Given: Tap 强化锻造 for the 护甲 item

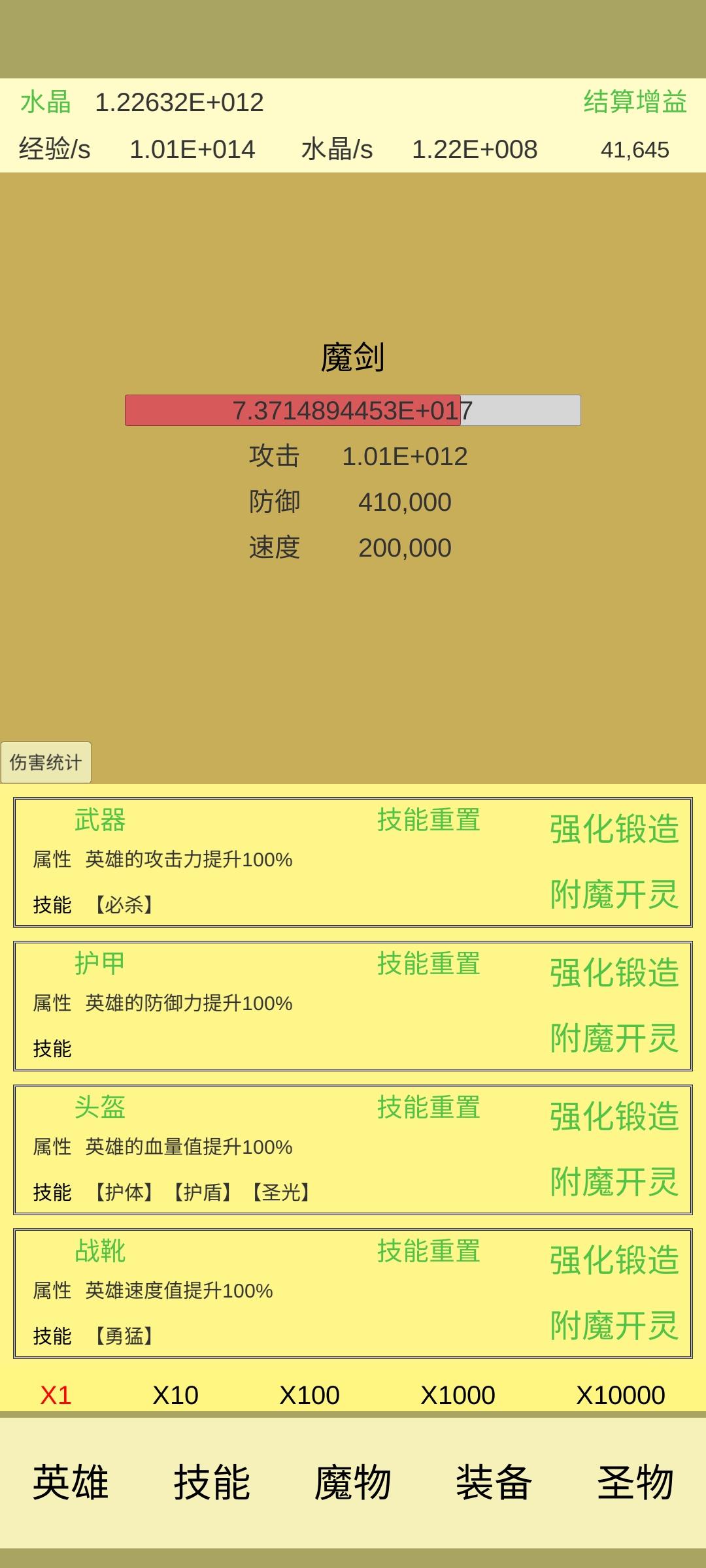Looking at the screenshot, I should pyautogui.click(x=614, y=973).
